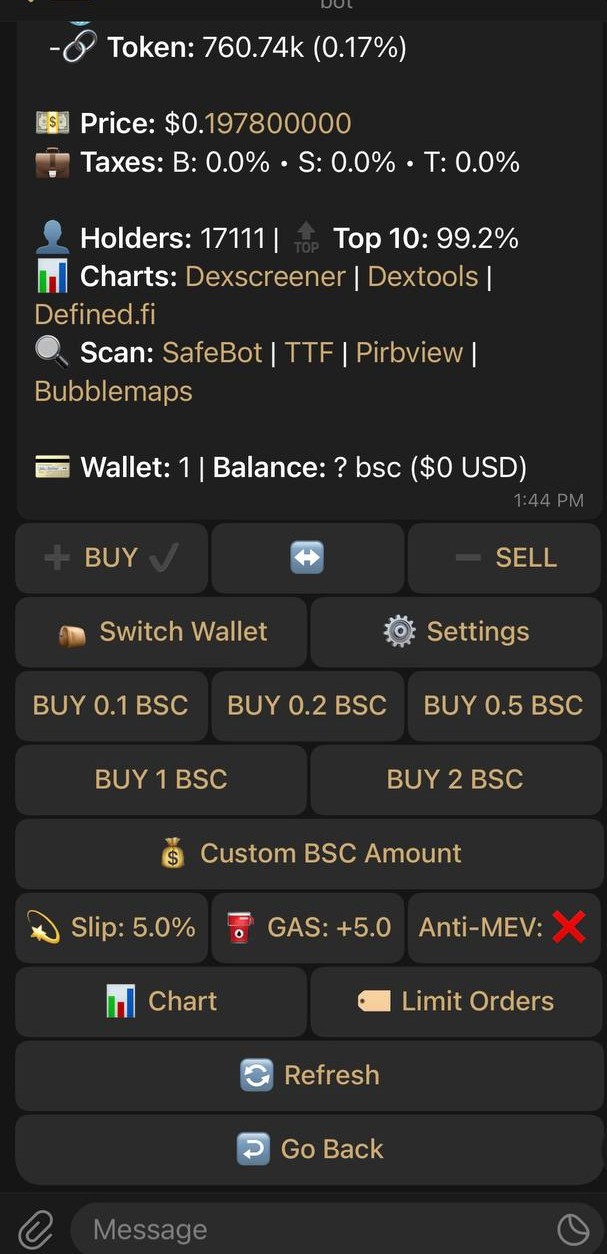Open the Bubblemaps scan link
Screen dimensions: 607x1254
pyautogui.click(x=113, y=391)
